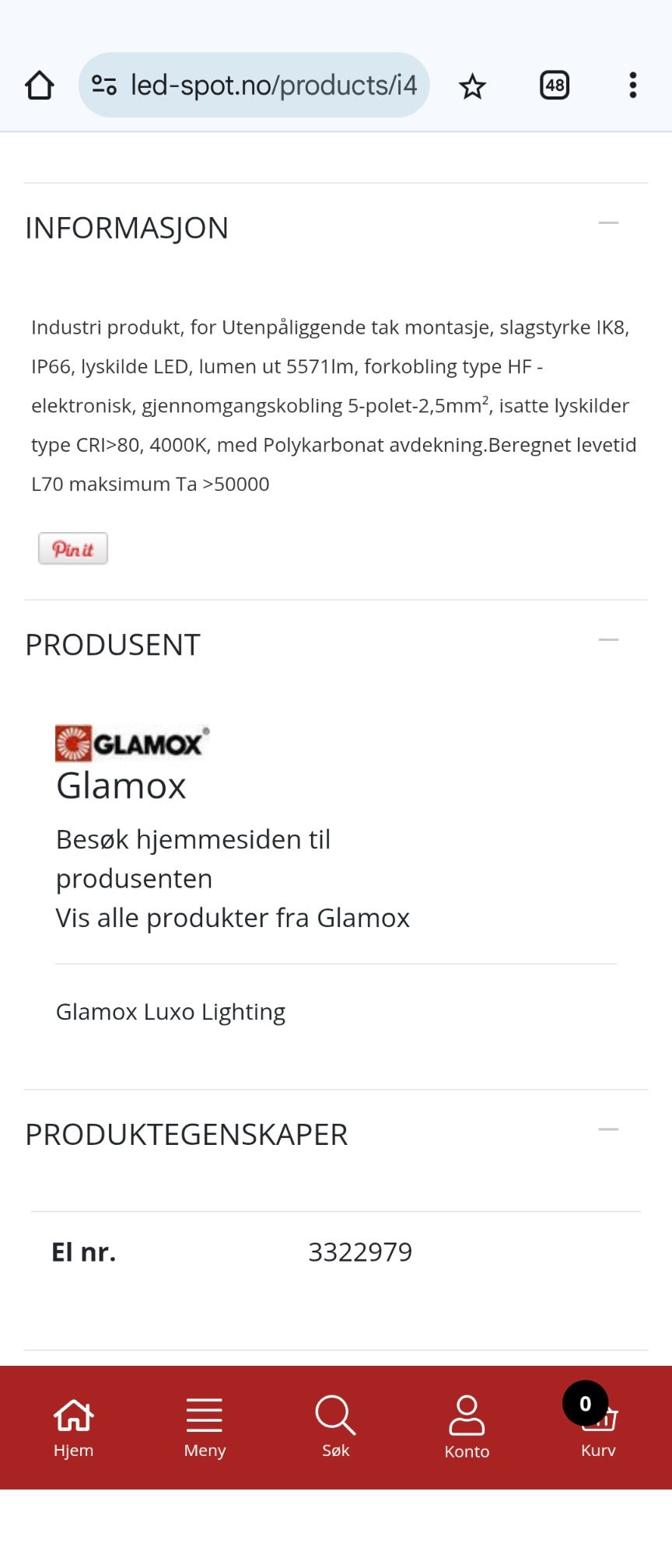Screen dimensions: 672x1568
Task: Open the browser three-dot menu
Action: coord(632,86)
